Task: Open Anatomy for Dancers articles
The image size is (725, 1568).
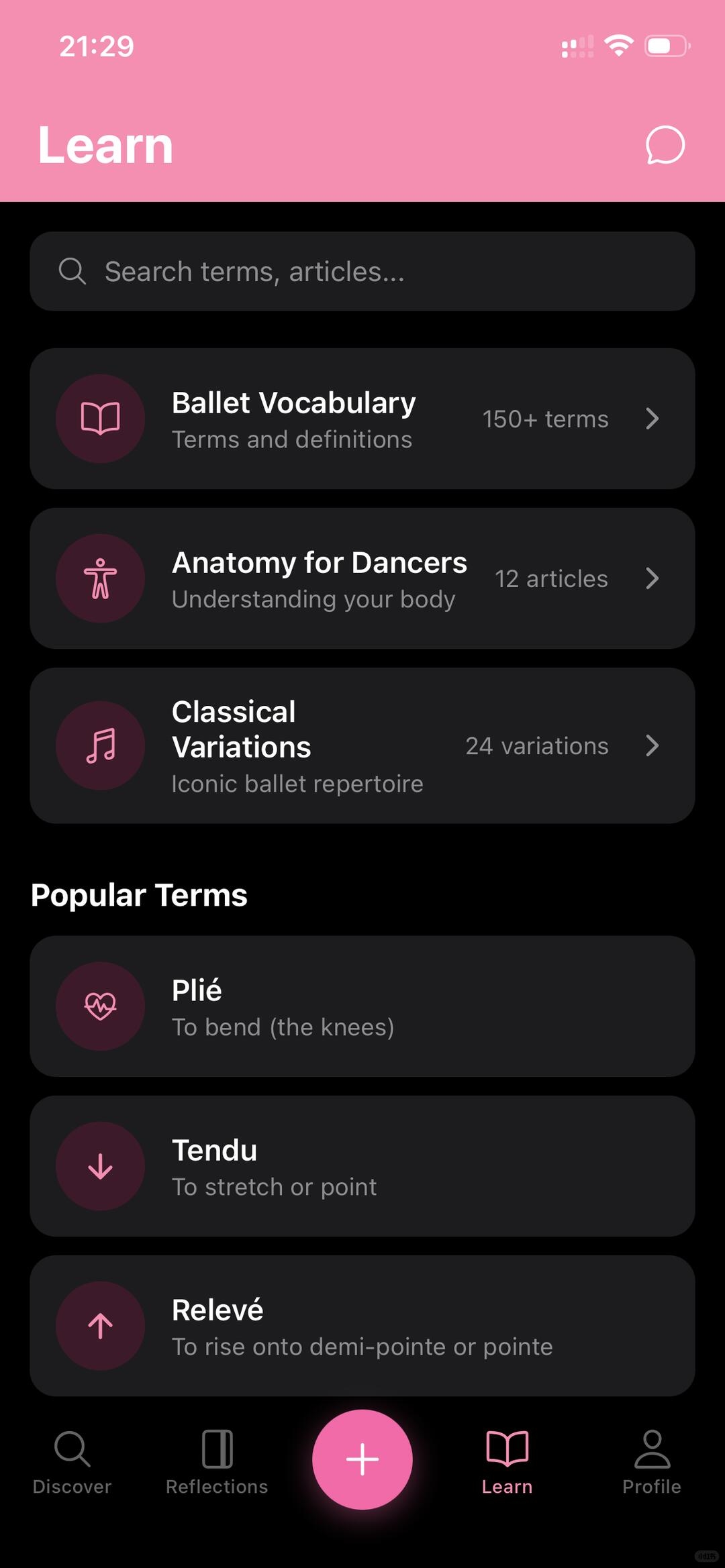Action: [362, 578]
